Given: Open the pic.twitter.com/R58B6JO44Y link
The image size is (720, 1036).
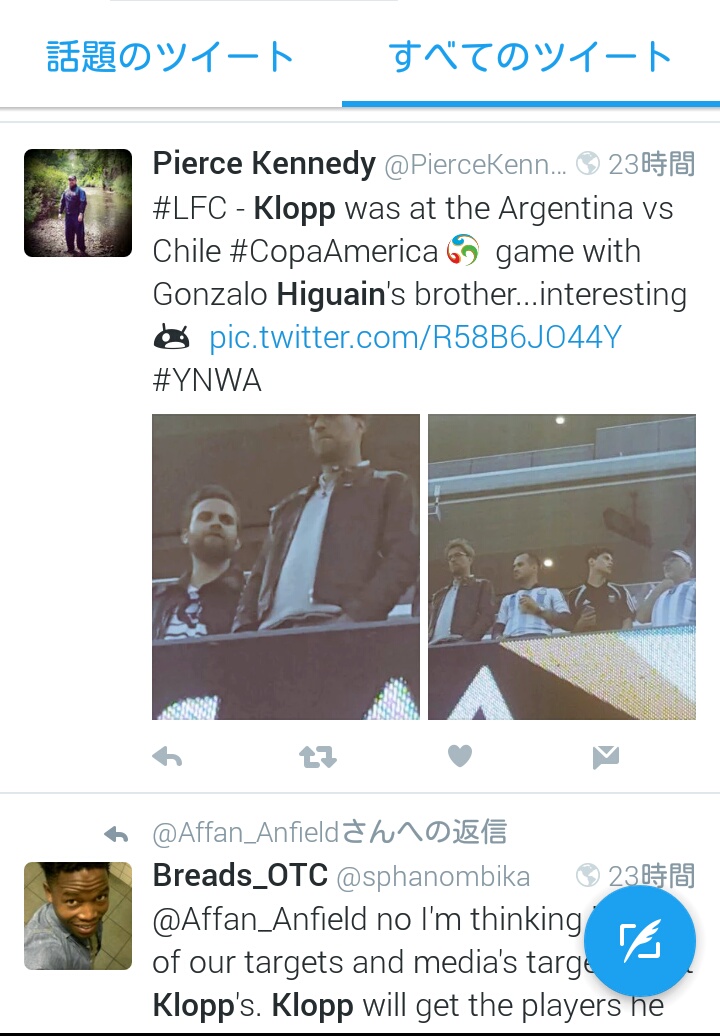Looking at the screenshot, I should [x=415, y=338].
